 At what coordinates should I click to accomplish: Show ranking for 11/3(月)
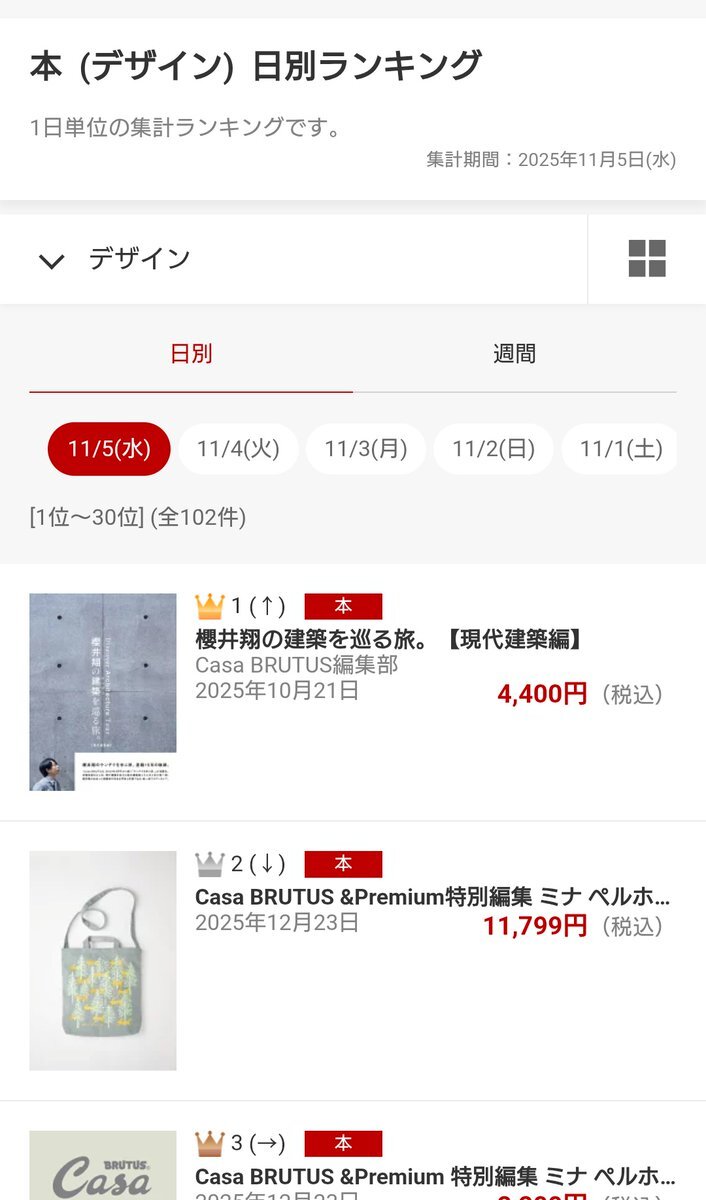366,449
